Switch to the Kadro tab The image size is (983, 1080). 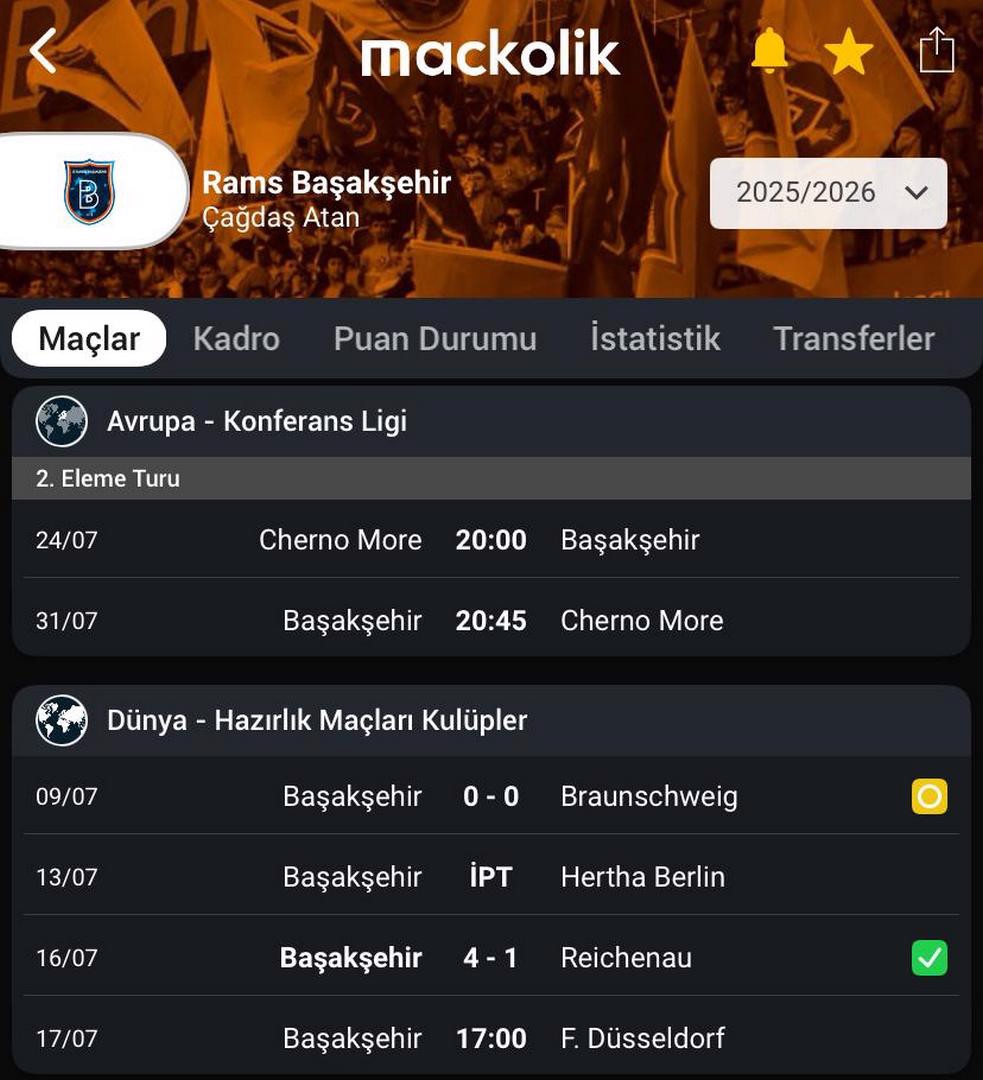pos(236,338)
